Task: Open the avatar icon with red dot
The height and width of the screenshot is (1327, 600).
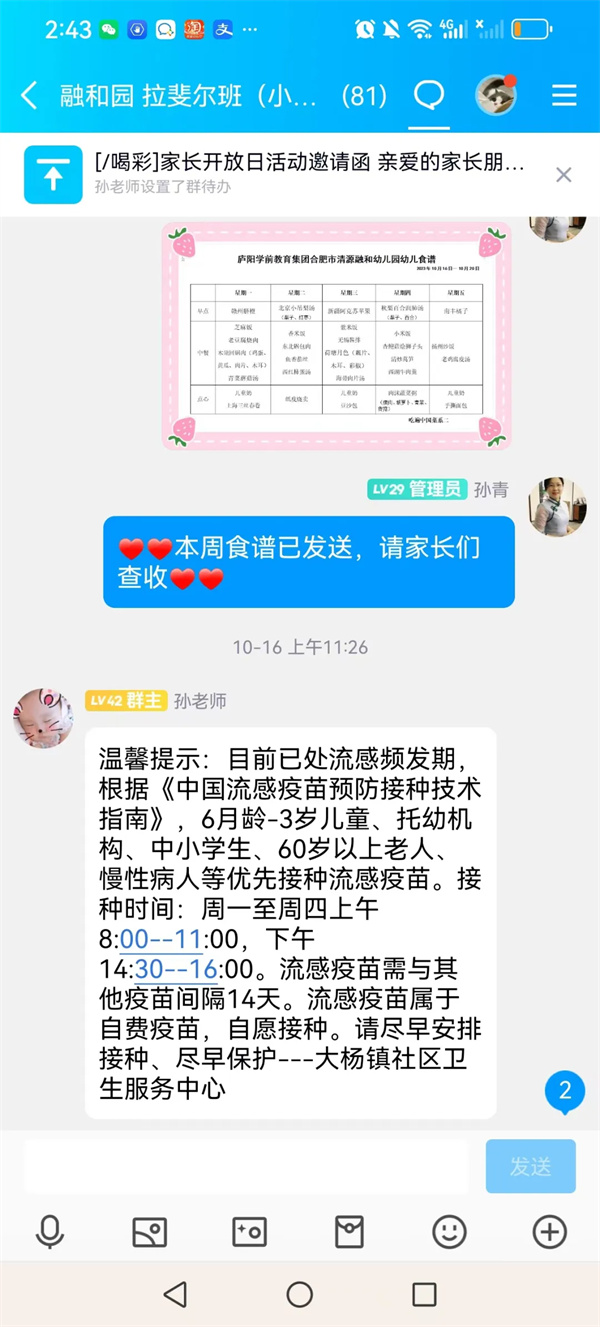Action: pyautogui.click(x=496, y=95)
